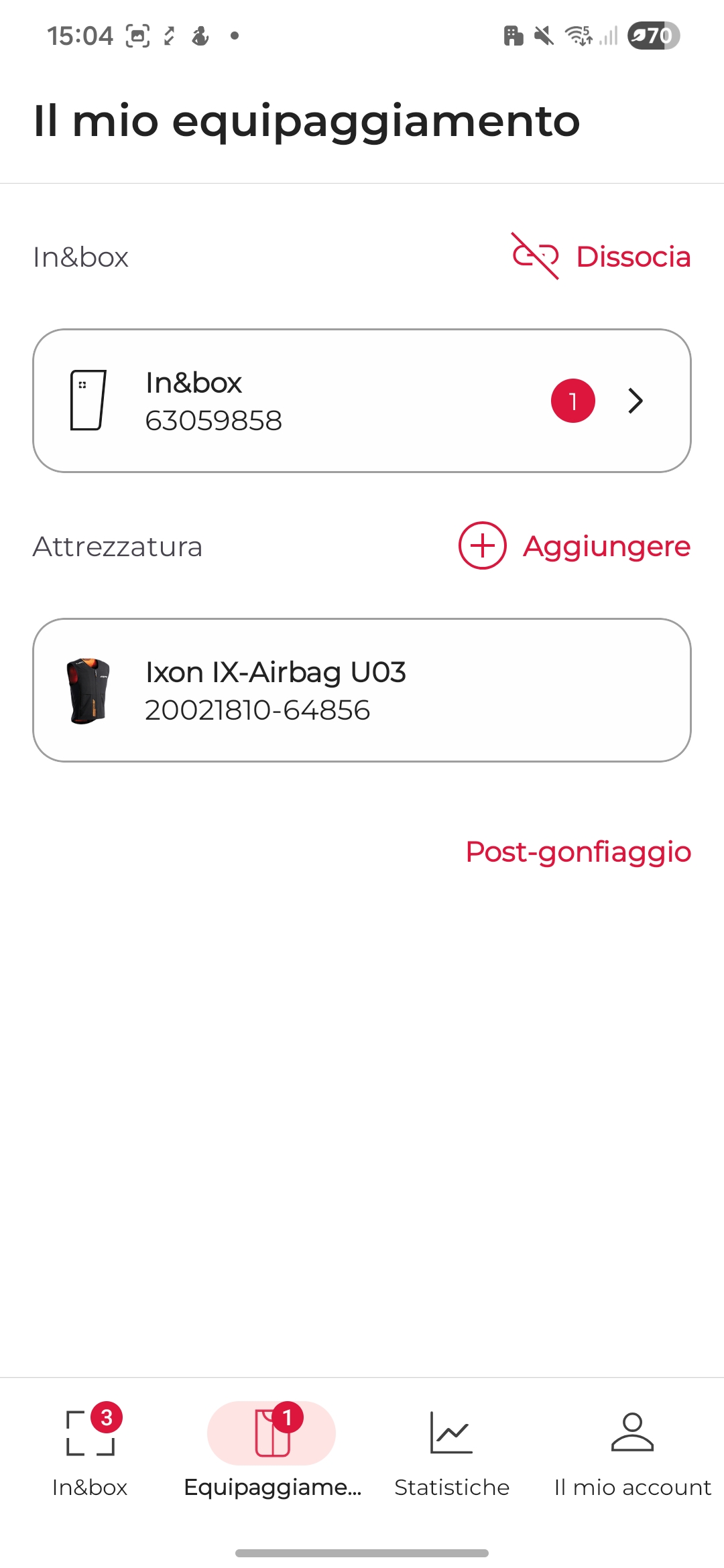This screenshot has height=1568, width=724.
Task: Tap Dissocia to unpair the In&box
Action: (x=601, y=256)
